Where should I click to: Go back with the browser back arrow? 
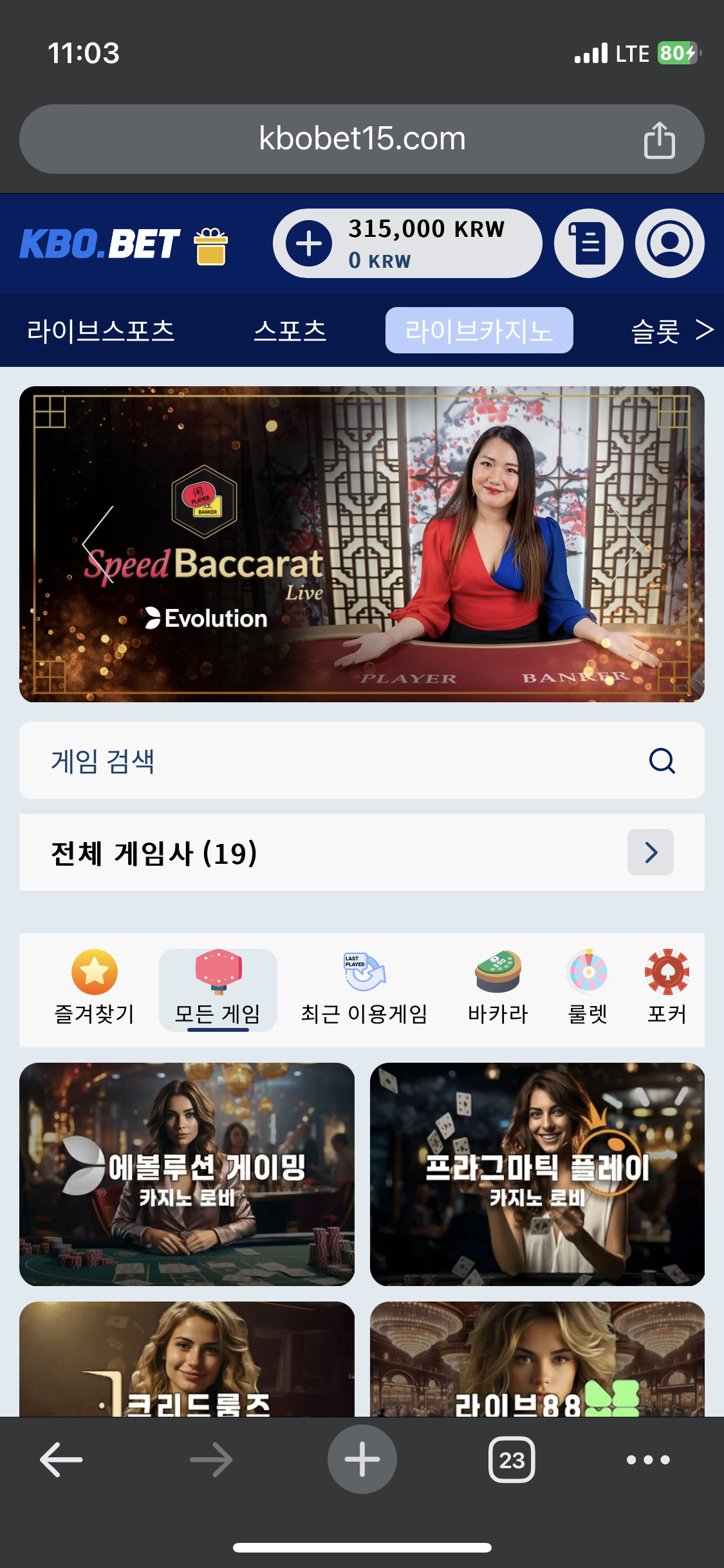point(61,1459)
